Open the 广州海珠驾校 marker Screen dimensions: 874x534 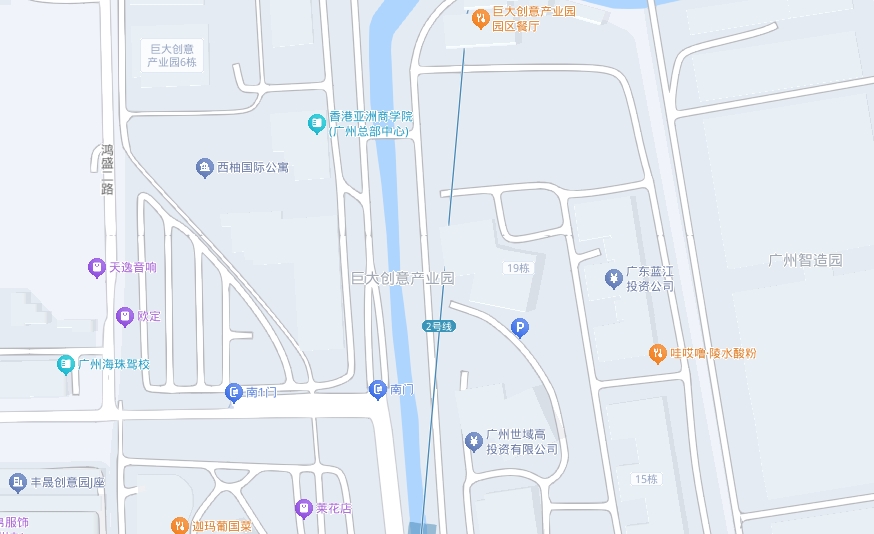pyautogui.click(x=66, y=364)
